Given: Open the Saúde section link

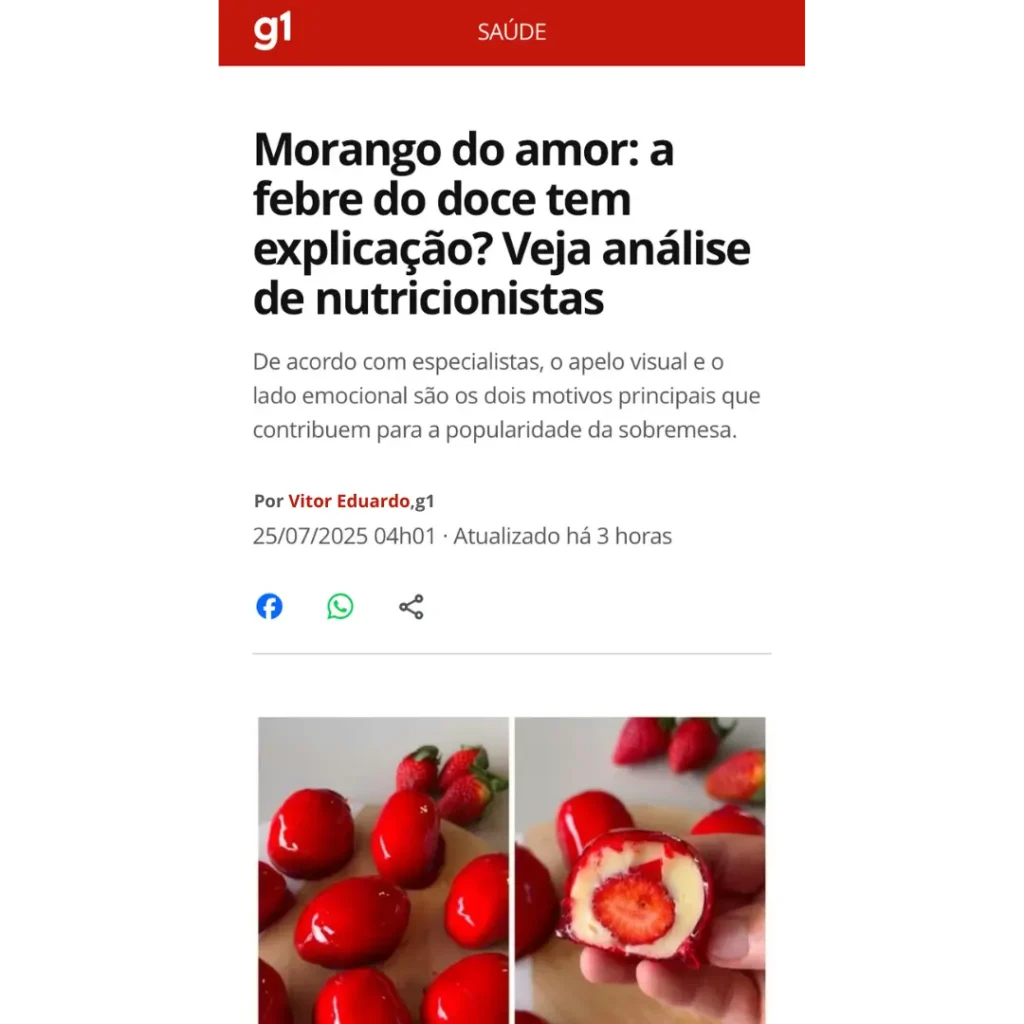Looking at the screenshot, I should point(511,32).
